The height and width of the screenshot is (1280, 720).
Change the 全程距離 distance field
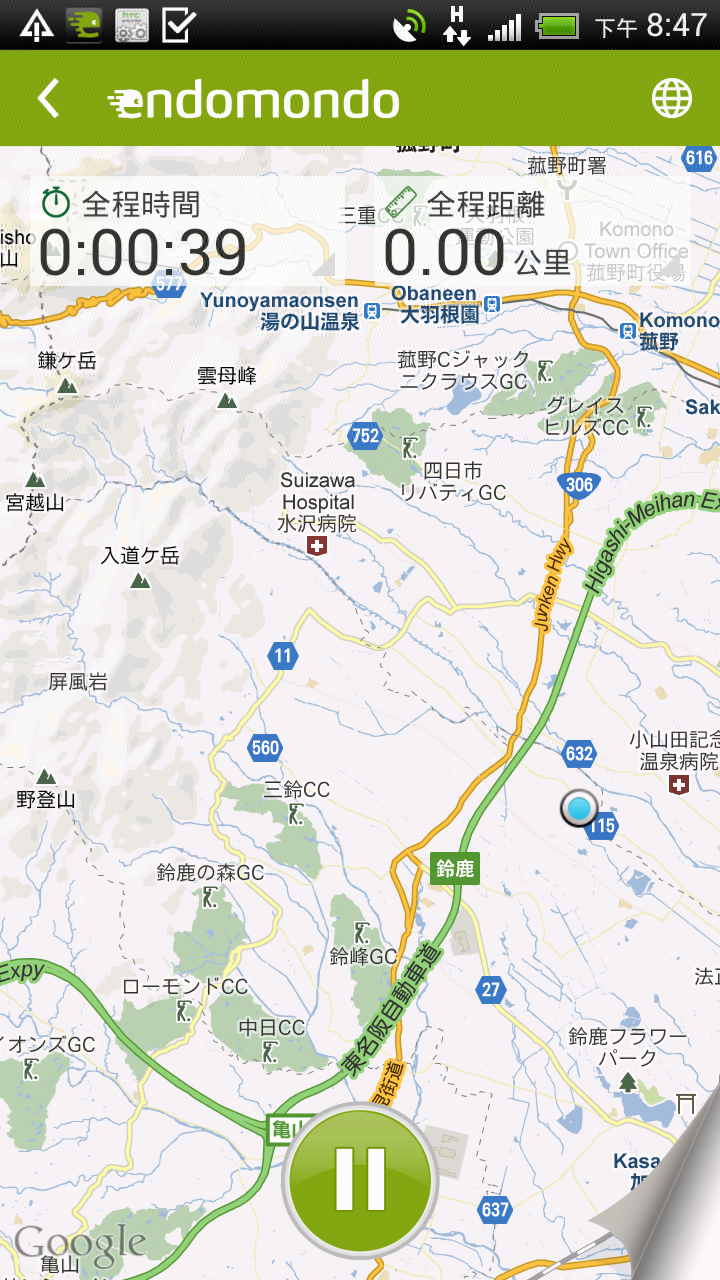click(x=532, y=232)
